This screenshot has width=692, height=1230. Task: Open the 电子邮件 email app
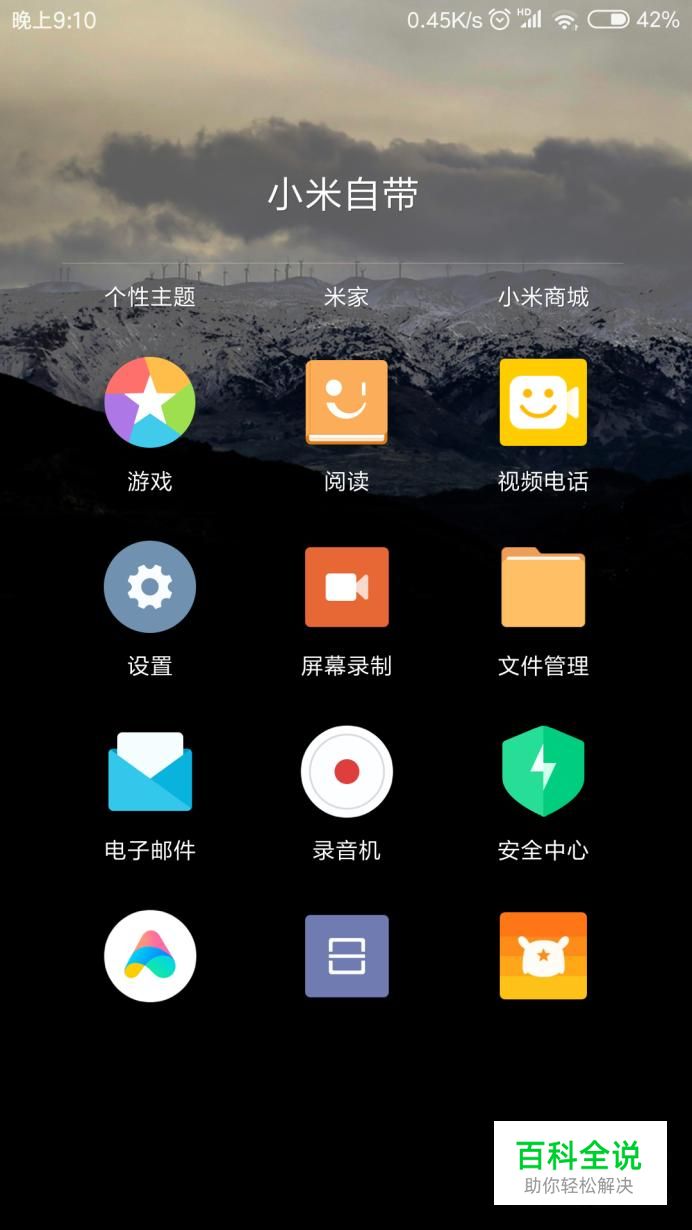(150, 771)
